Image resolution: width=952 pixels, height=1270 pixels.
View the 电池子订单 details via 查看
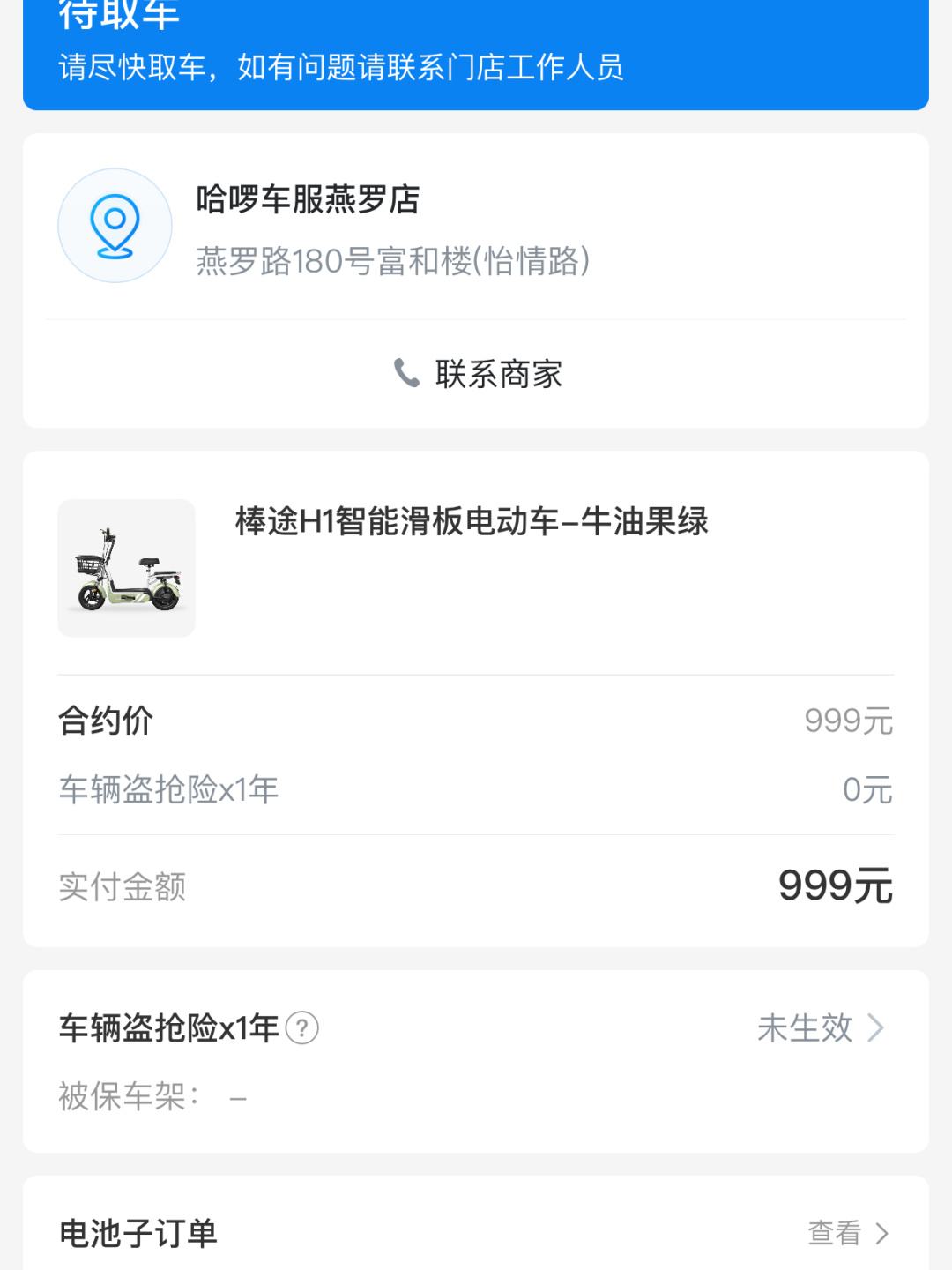click(x=847, y=1233)
